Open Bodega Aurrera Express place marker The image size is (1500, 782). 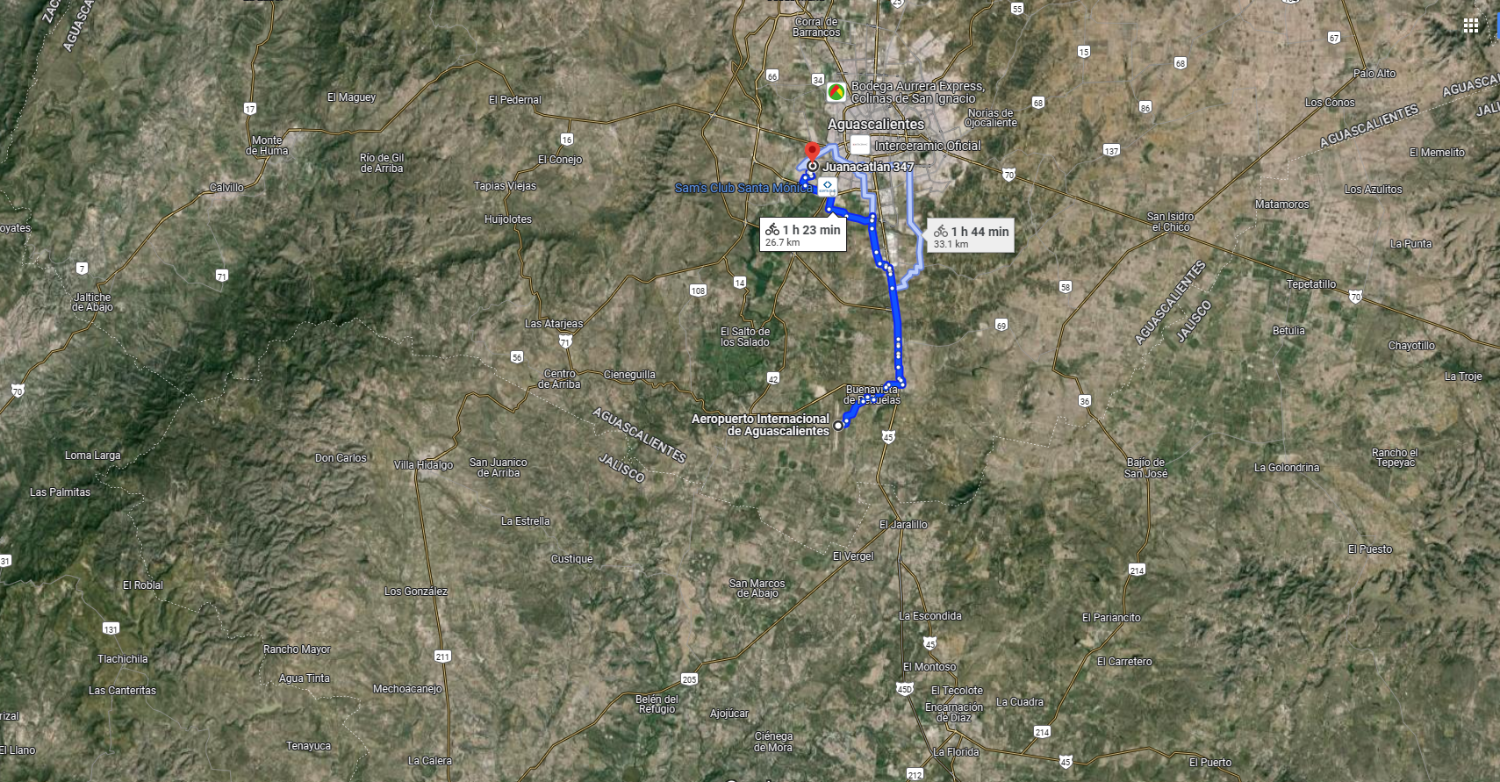[835, 92]
